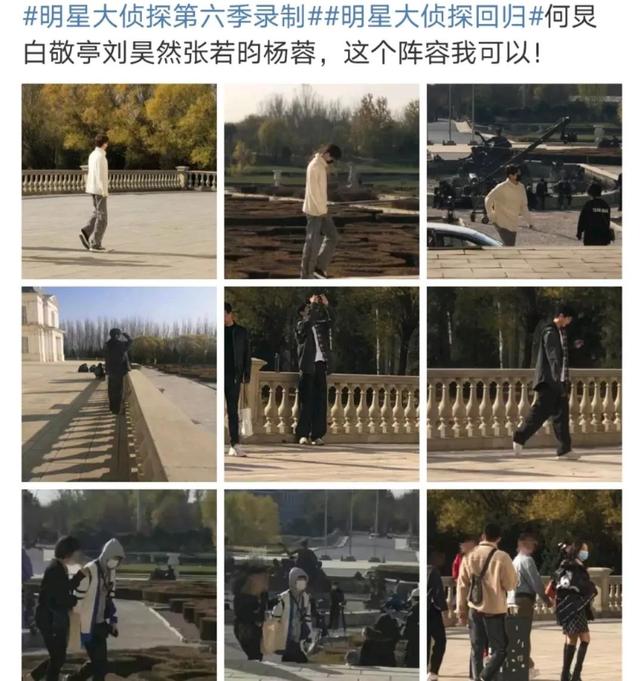This screenshot has width=640, height=681.
Task: Open photo of man in beige sweater near cannon
Action: [523, 181]
